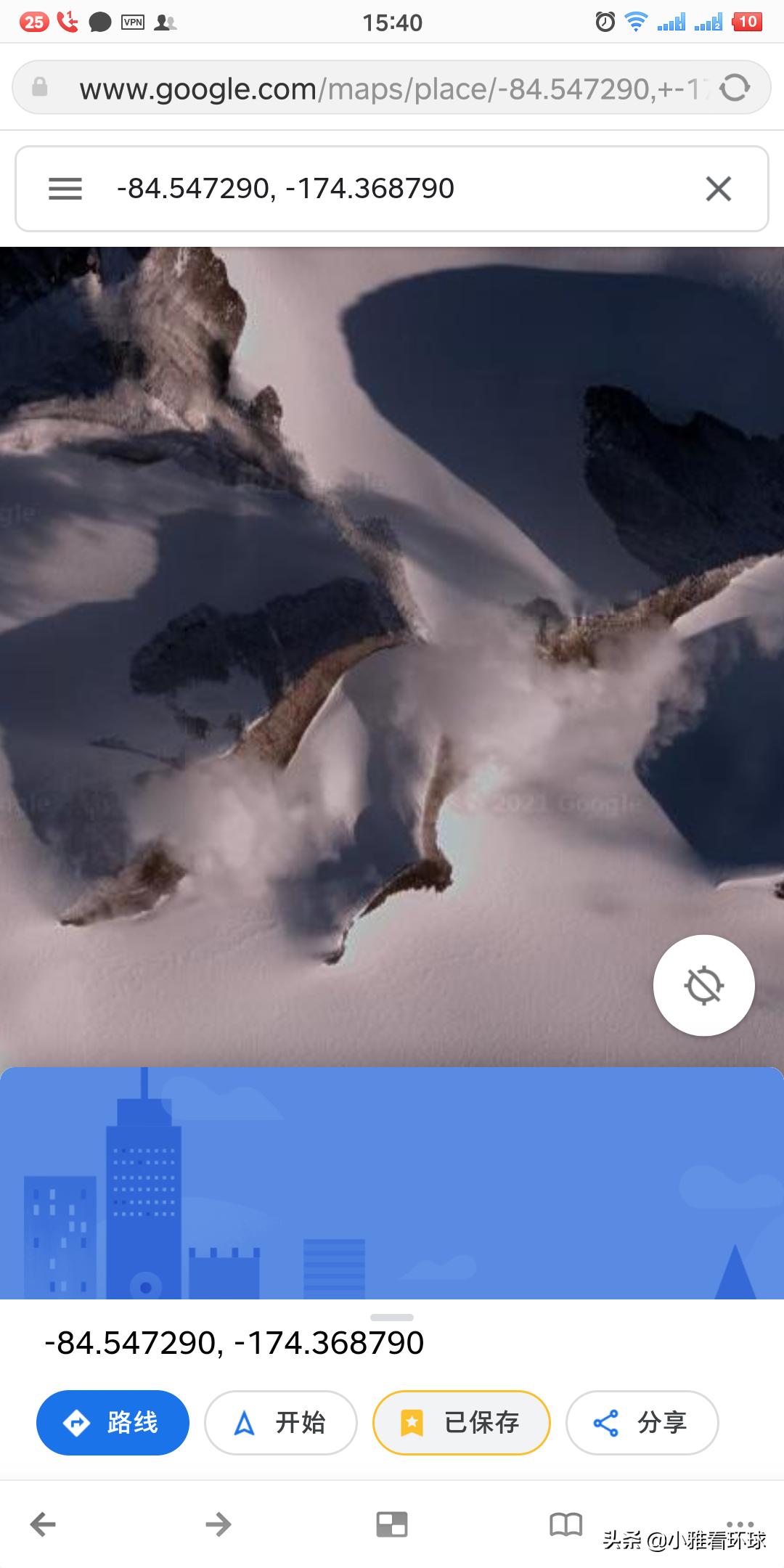This screenshot has width=784, height=1568.
Task: Open the browser tabs overview
Action: (x=392, y=1524)
